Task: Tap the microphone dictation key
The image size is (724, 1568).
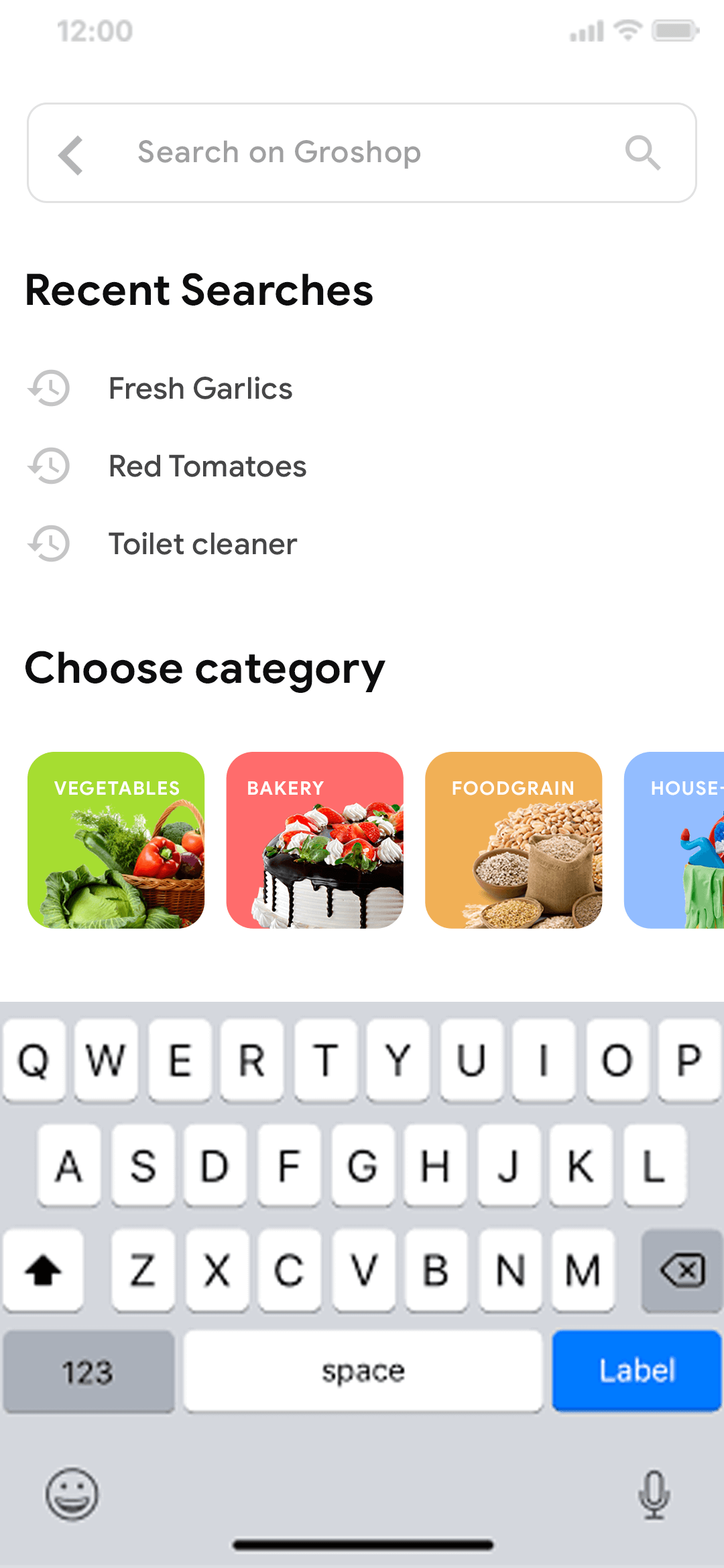Action: pyautogui.click(x=654, y=1494)
